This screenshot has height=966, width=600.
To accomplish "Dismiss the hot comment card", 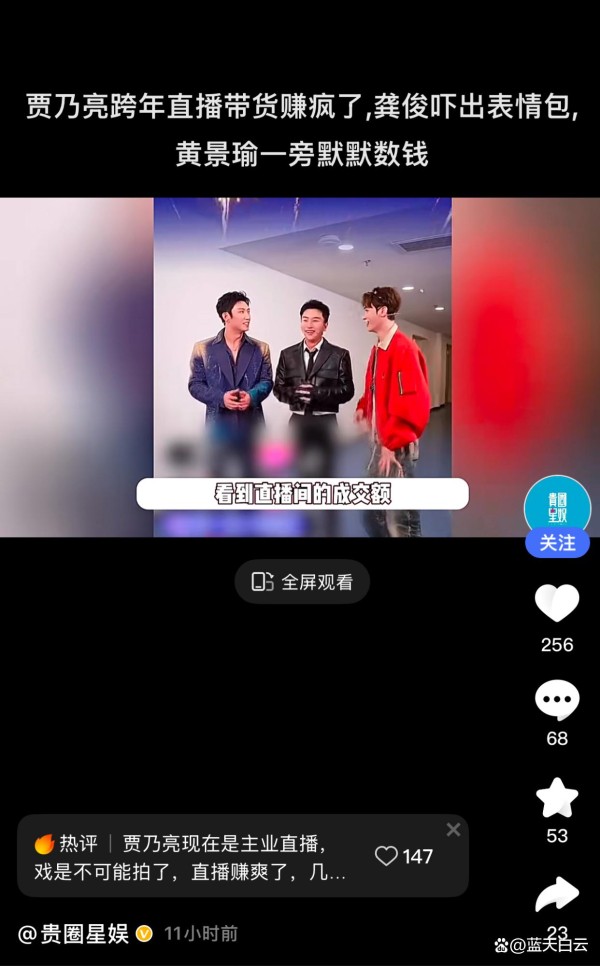I will point(453,829).
